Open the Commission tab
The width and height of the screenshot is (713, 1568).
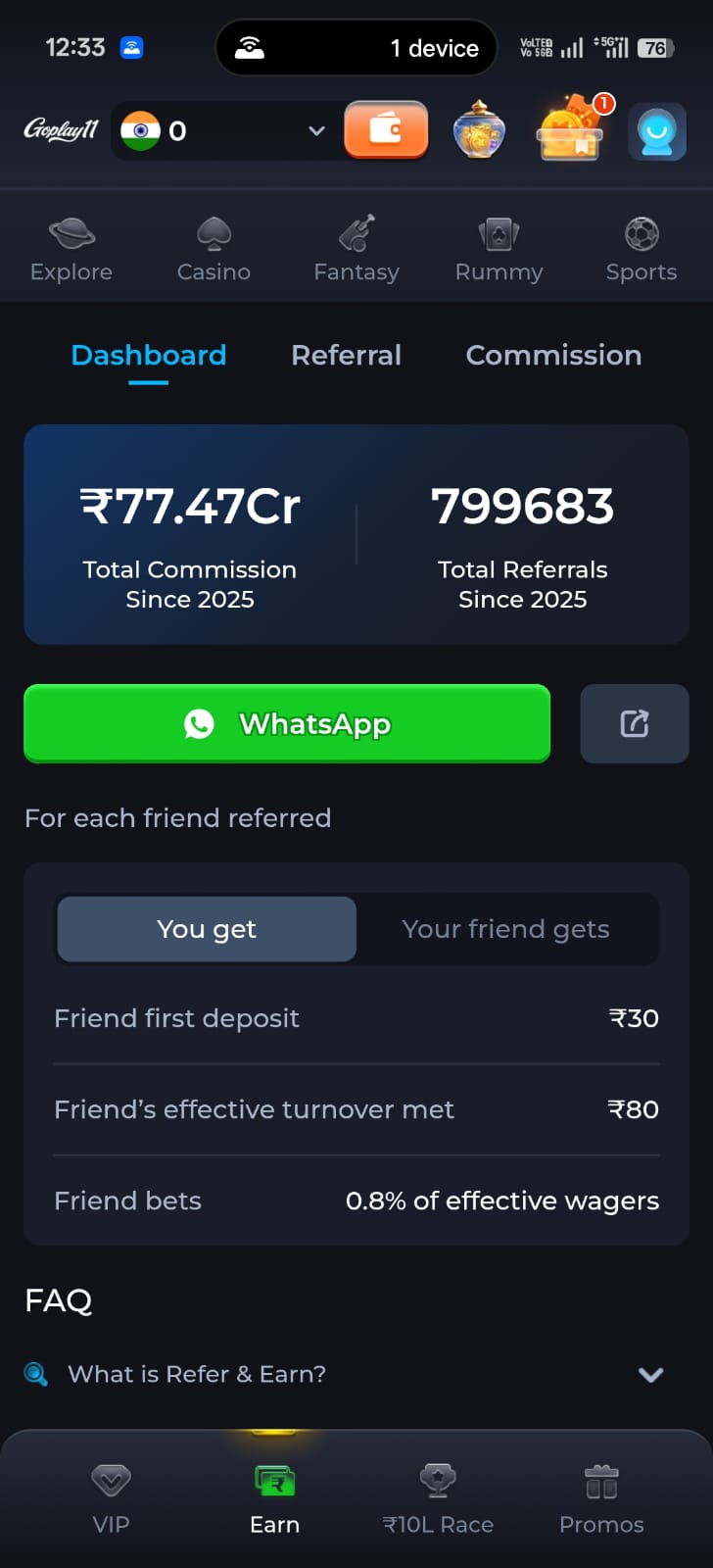click(x=553, y=355)
